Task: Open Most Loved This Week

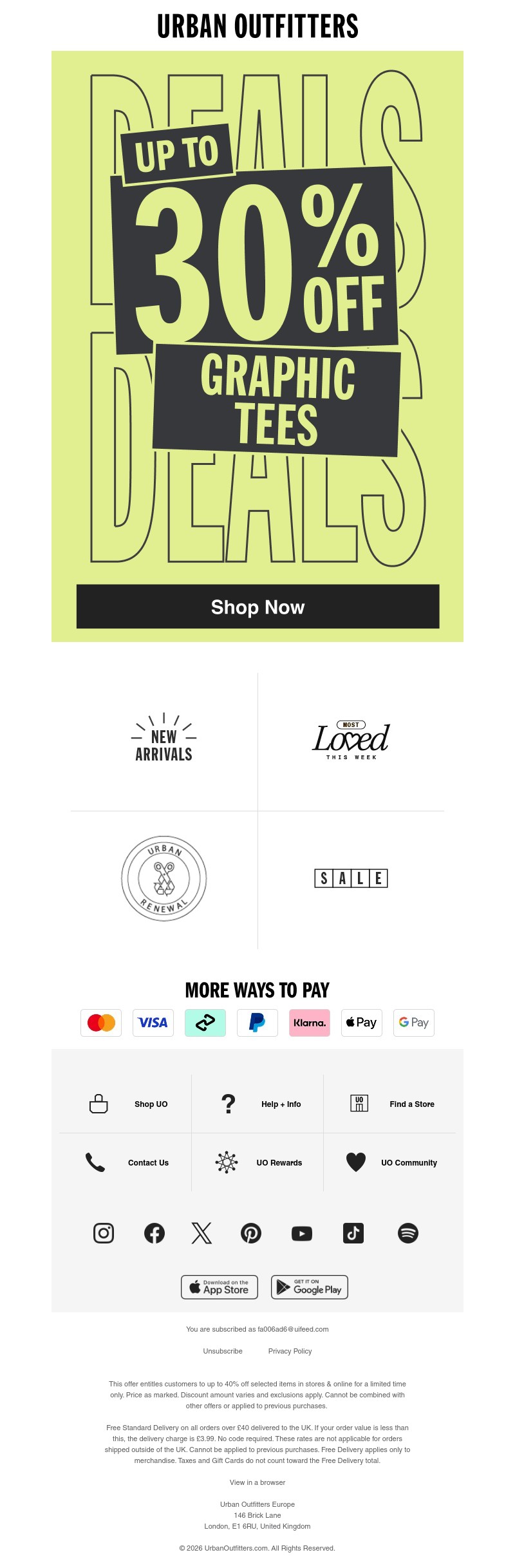Action: tap(351, 741)
